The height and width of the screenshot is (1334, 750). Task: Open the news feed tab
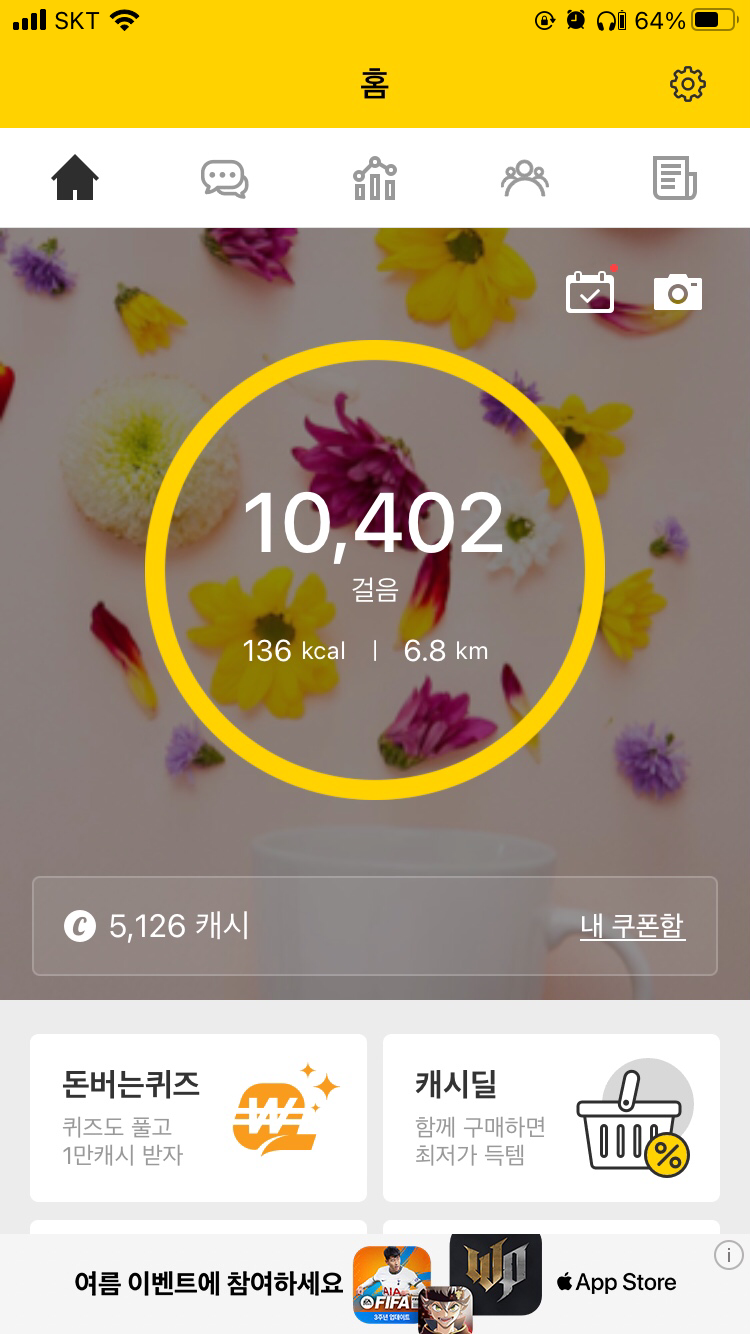(x=675, y=179)
